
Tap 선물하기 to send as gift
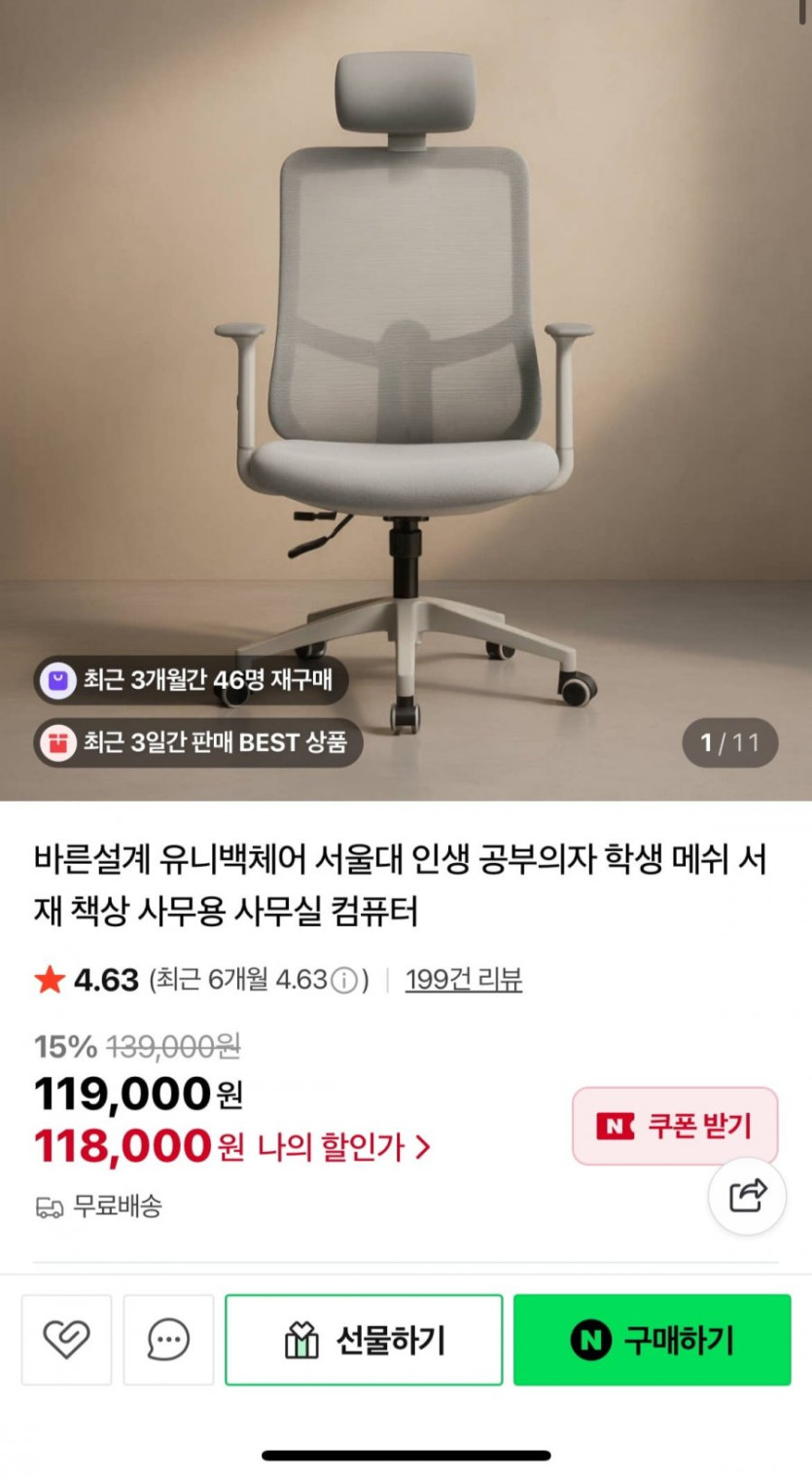tap(364, 1340)
